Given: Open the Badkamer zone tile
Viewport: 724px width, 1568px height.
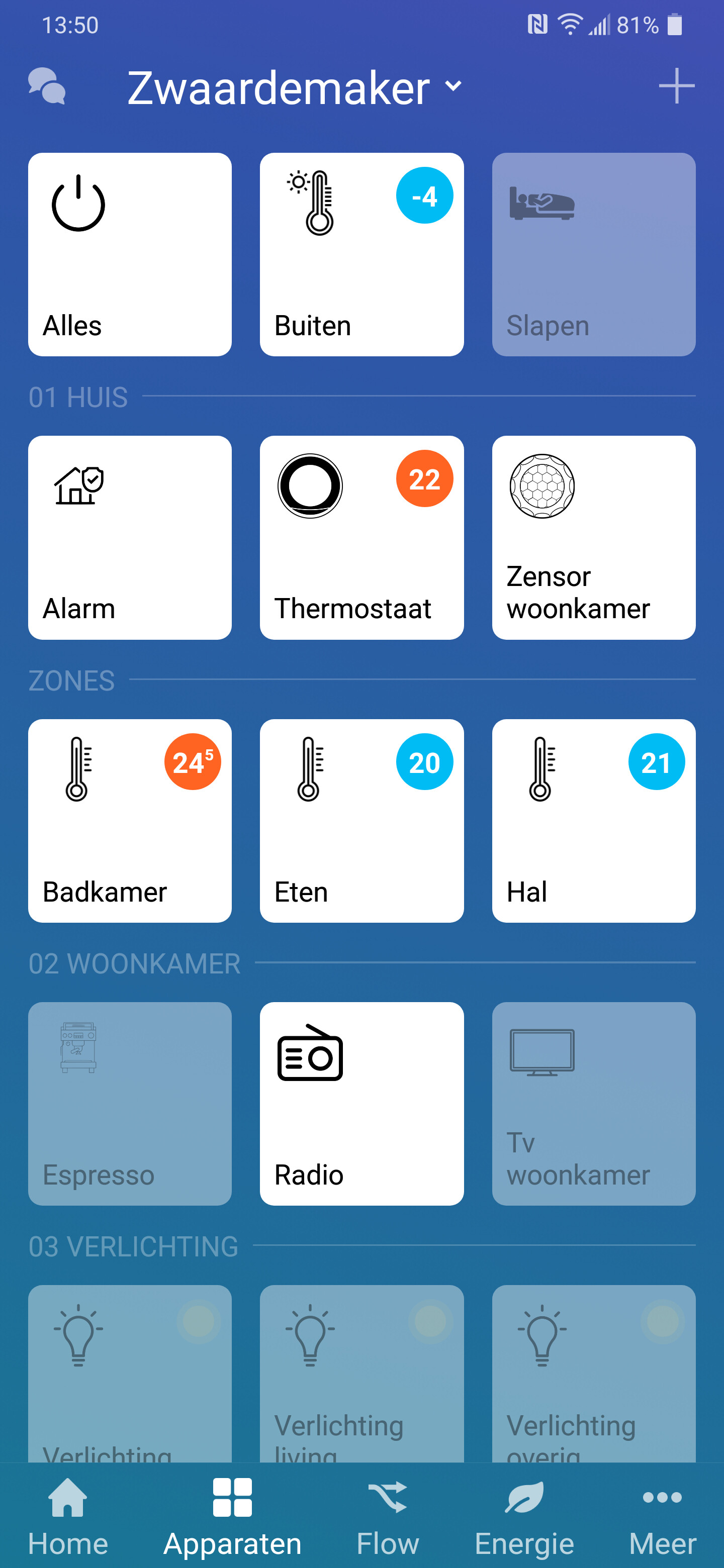Looking at the screenshot, I should [130, 821].
